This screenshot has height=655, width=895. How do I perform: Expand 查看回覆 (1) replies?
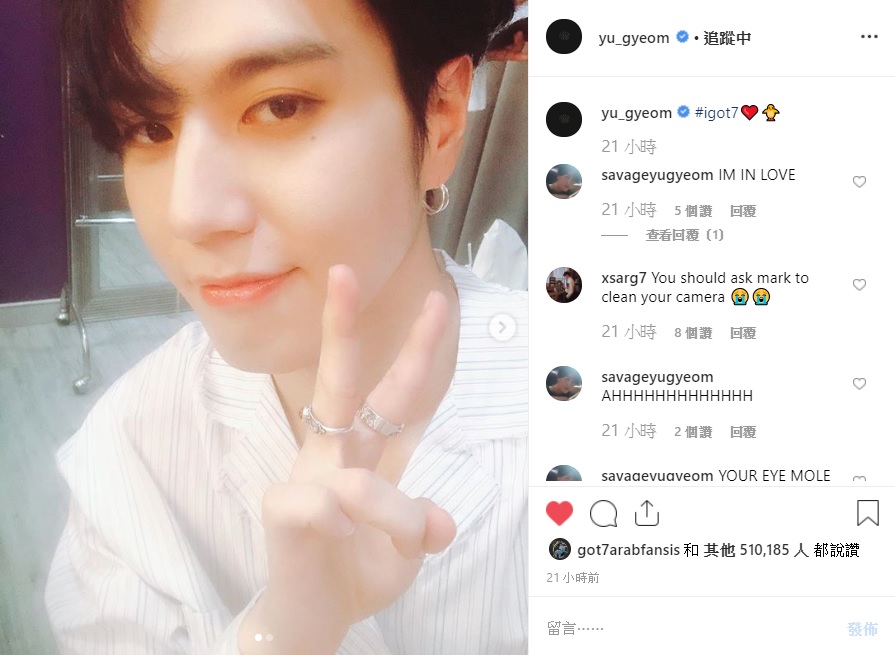[684, 235]
